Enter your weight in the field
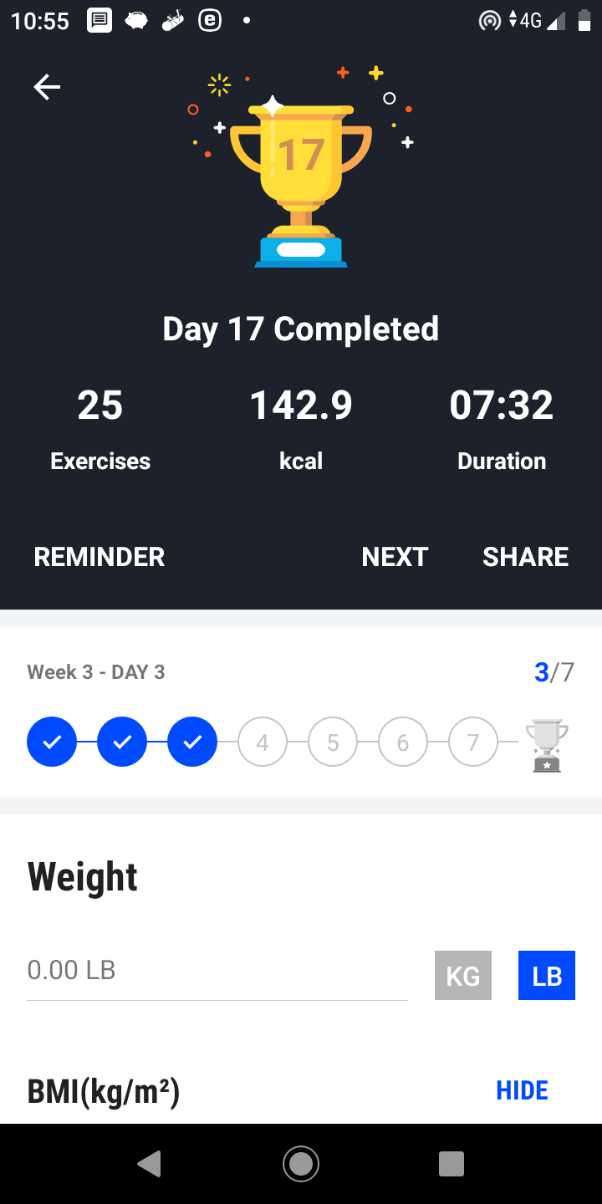Screen dimensions: 602x1204 click(x=217, y=971)
